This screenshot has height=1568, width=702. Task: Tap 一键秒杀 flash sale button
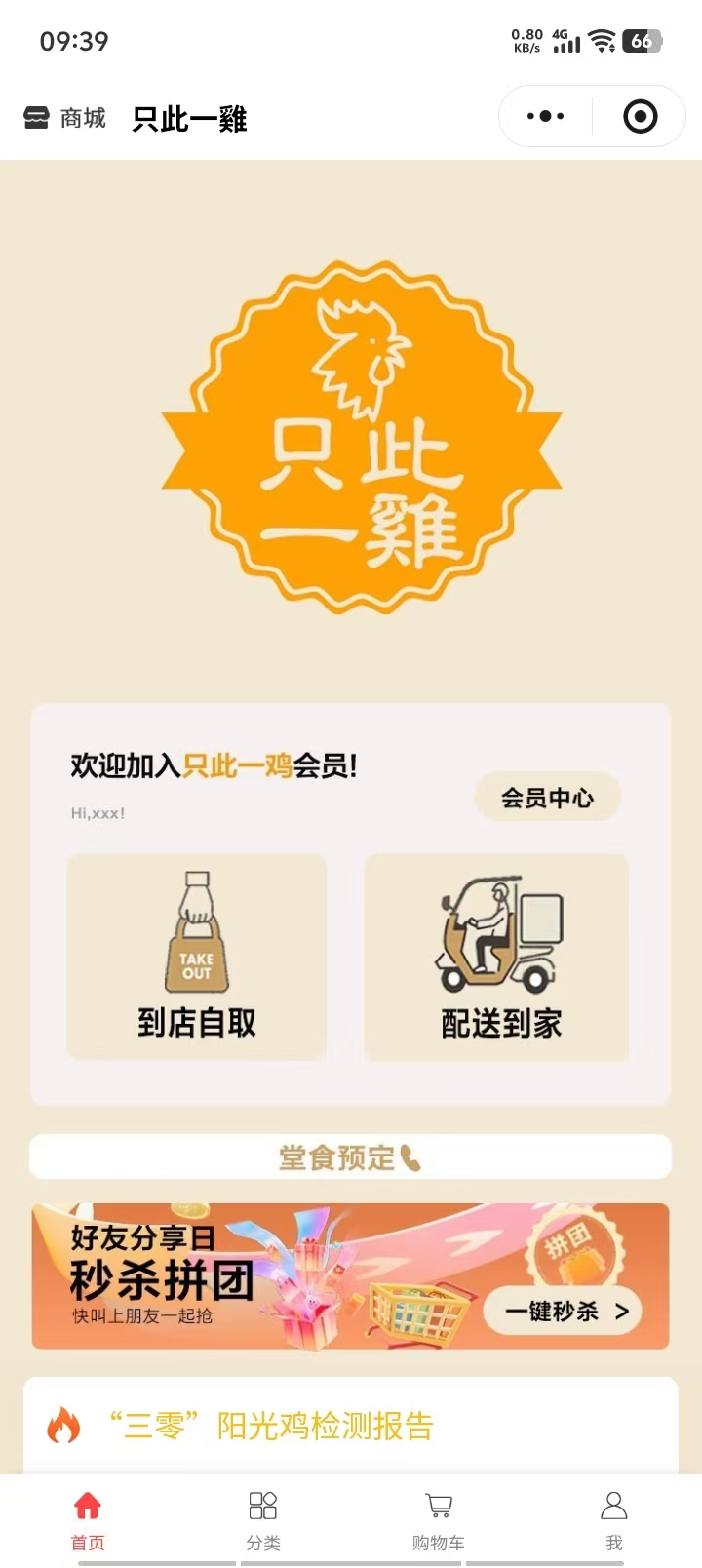tap(565, 1312)
